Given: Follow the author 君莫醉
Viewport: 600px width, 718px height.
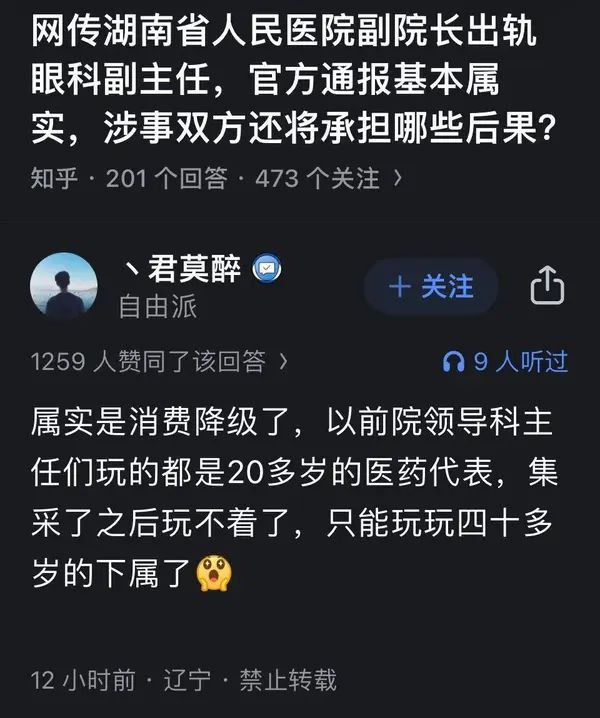Looking at the screenshot, I should click(x=430, y=287).
